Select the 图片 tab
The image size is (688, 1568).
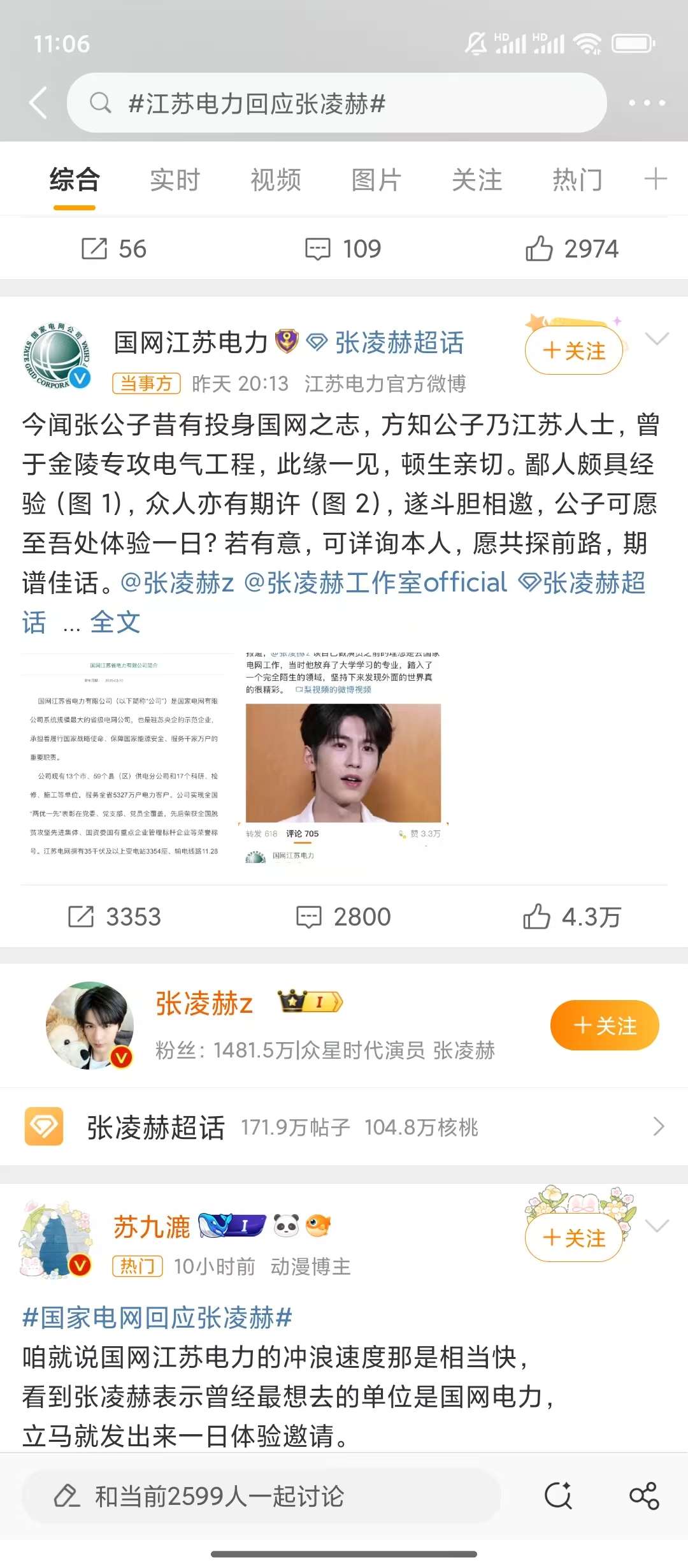[x=376, y=180]
